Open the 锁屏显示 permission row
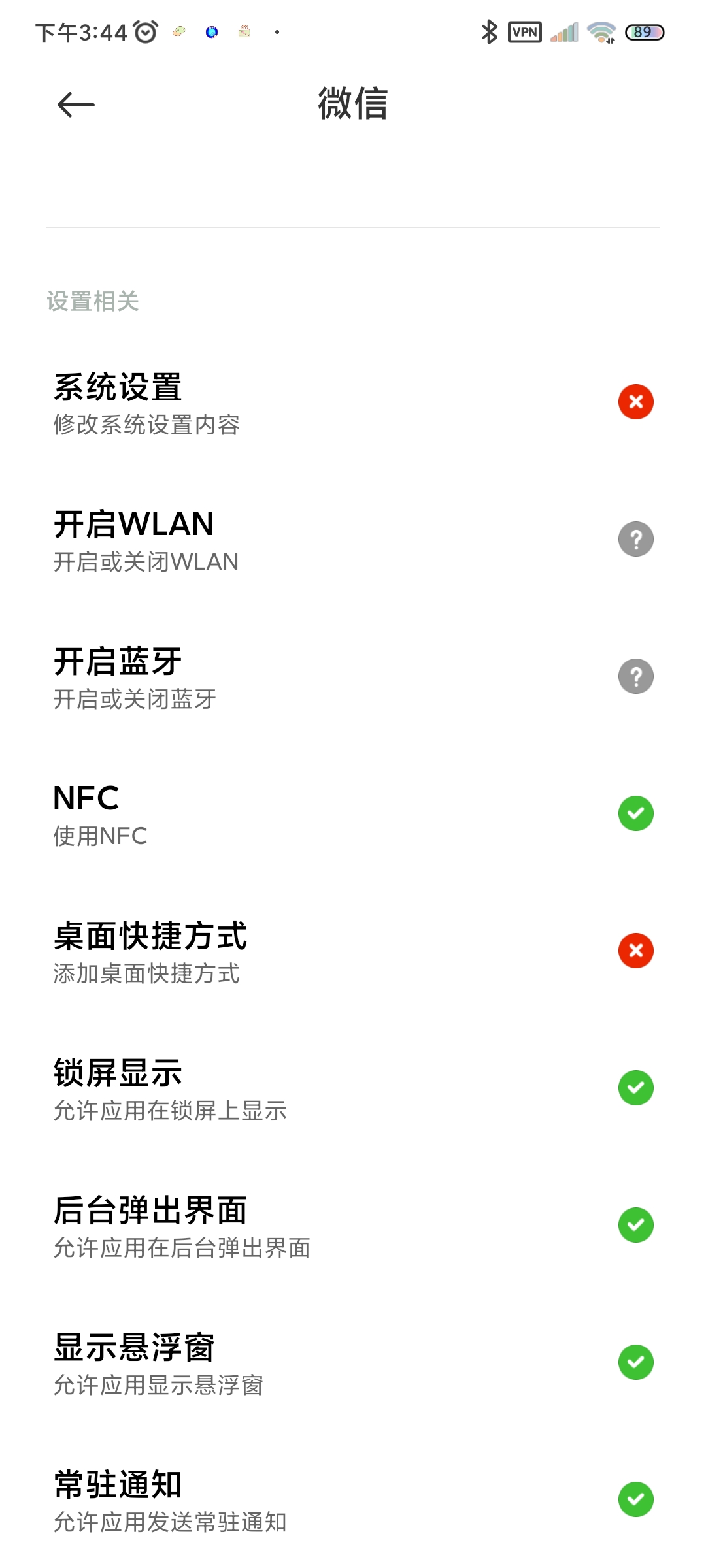 [353, 1088]
